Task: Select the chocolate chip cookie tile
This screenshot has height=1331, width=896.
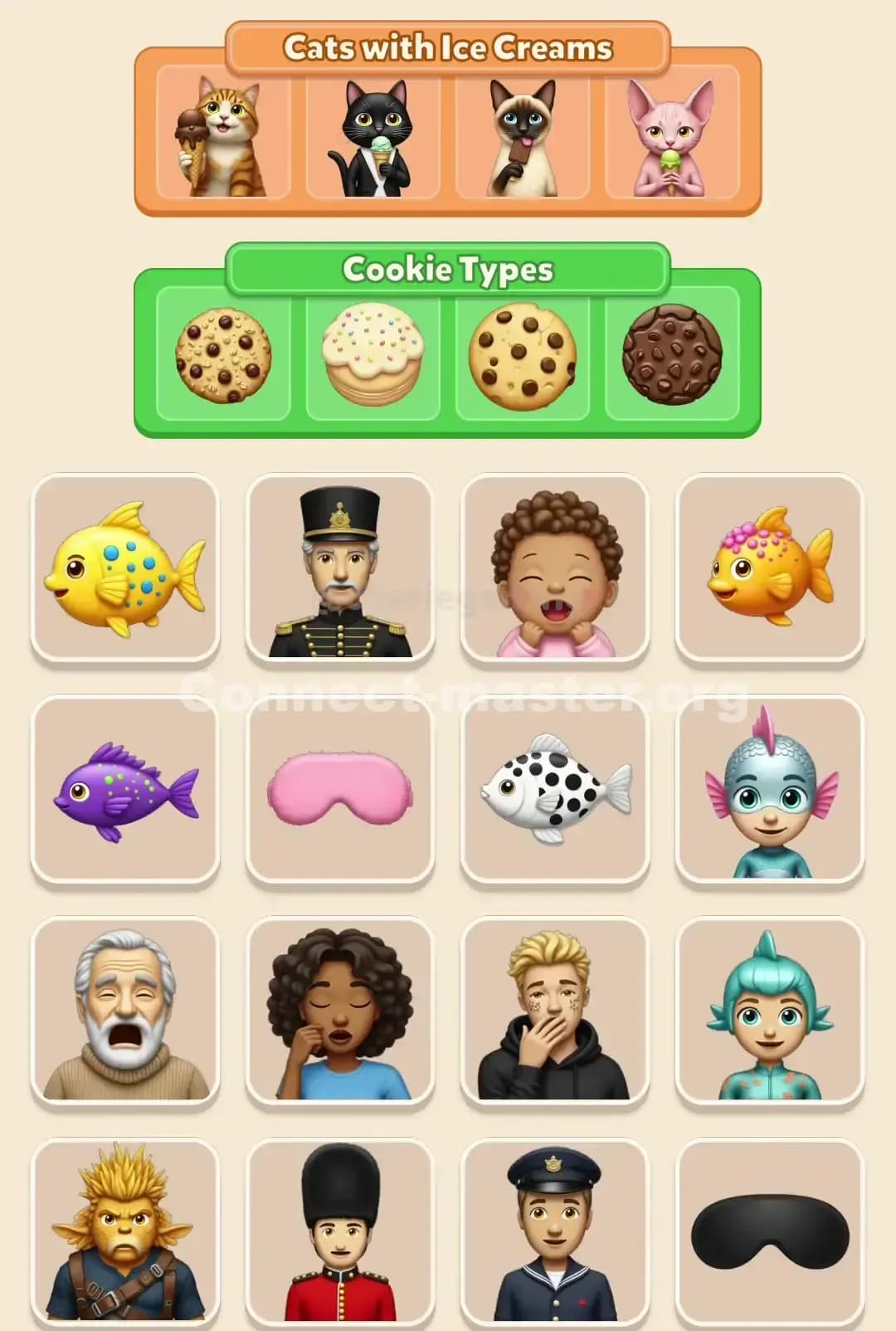Action: pos(222,355)
